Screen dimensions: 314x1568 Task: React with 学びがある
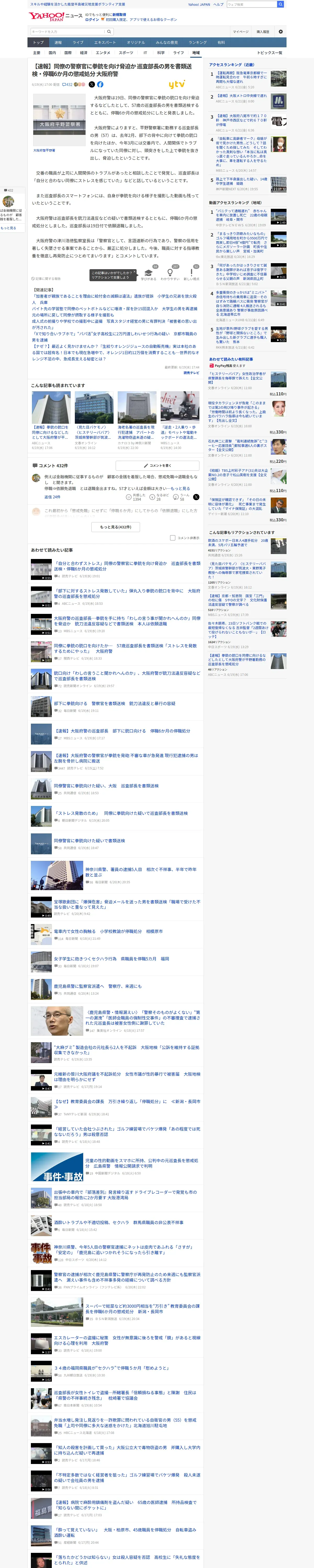coord(148,274)
